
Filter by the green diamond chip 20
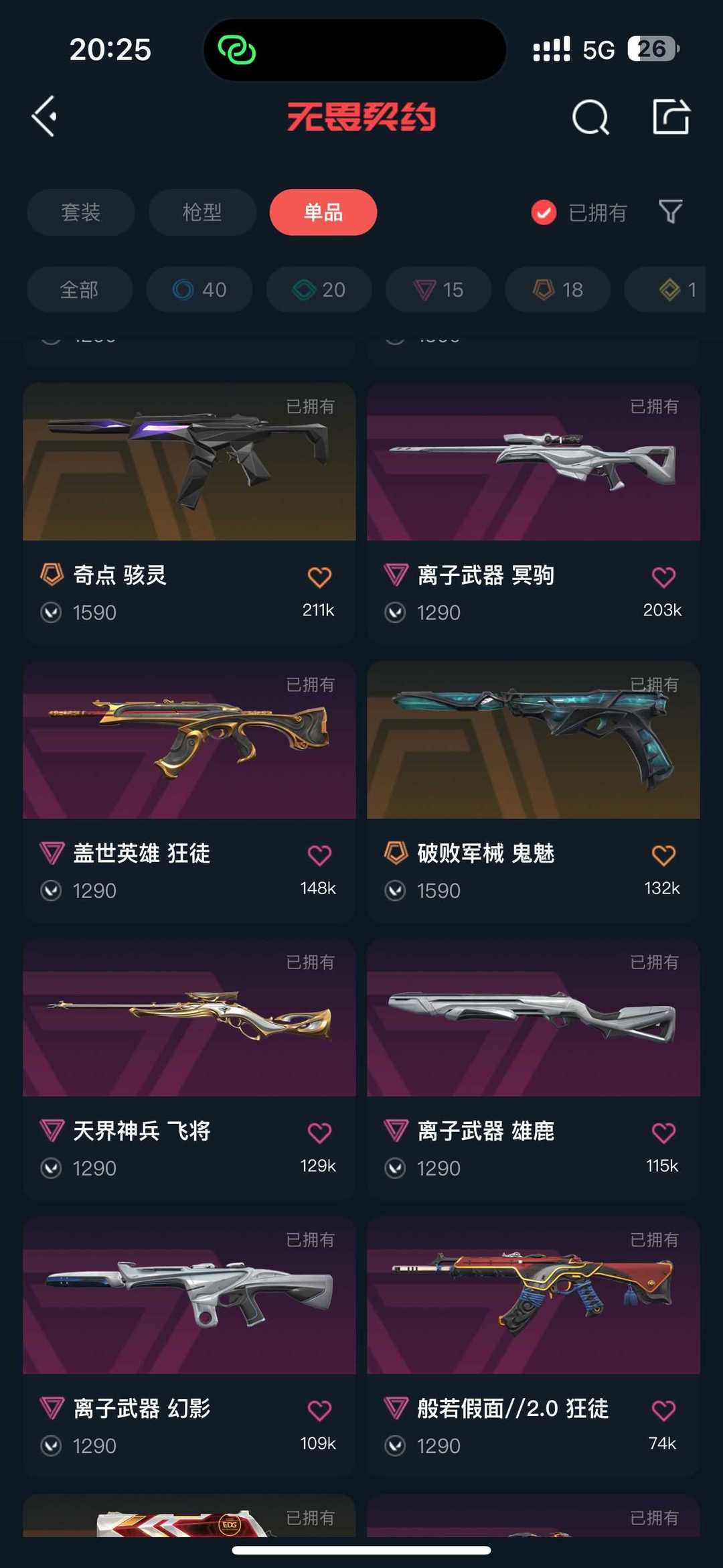point(319,289)
